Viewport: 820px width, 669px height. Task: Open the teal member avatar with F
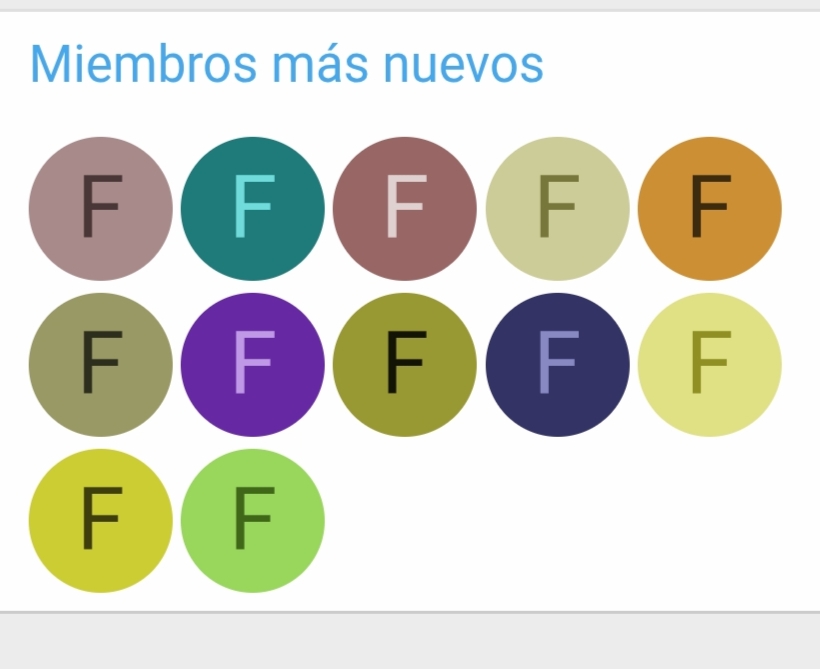click(253, 209)
